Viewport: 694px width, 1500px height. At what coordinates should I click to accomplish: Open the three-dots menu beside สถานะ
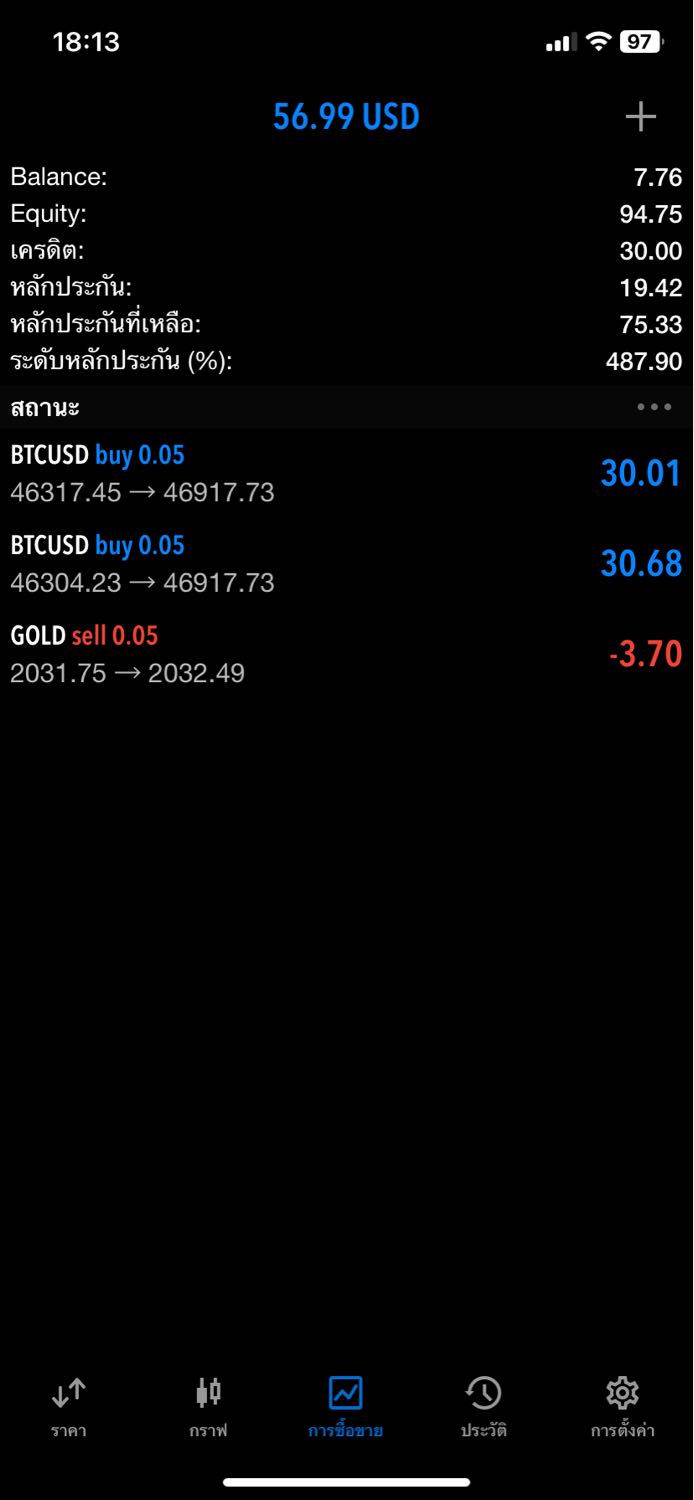click(x=654, y=407)
